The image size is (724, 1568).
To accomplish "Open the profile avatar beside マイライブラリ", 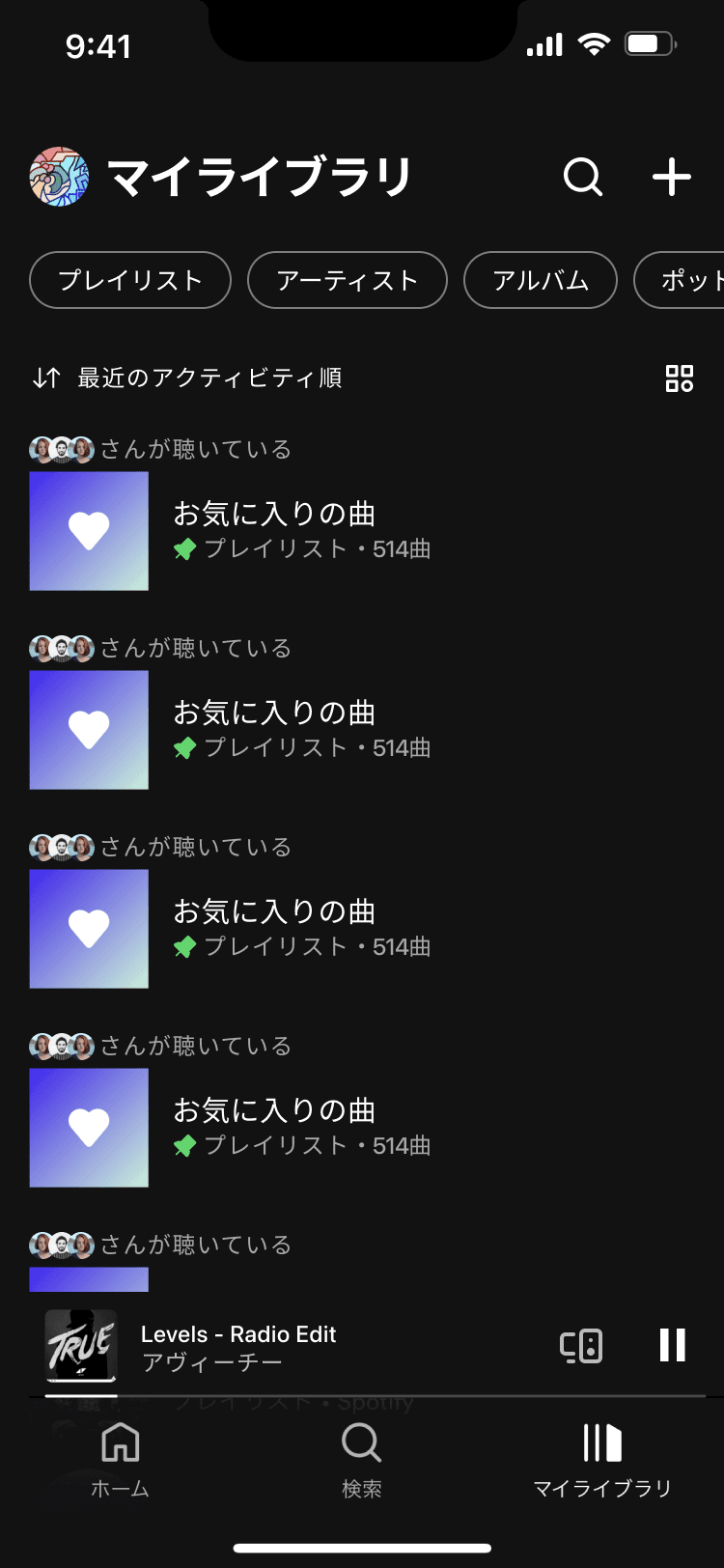I will (59, 178).
